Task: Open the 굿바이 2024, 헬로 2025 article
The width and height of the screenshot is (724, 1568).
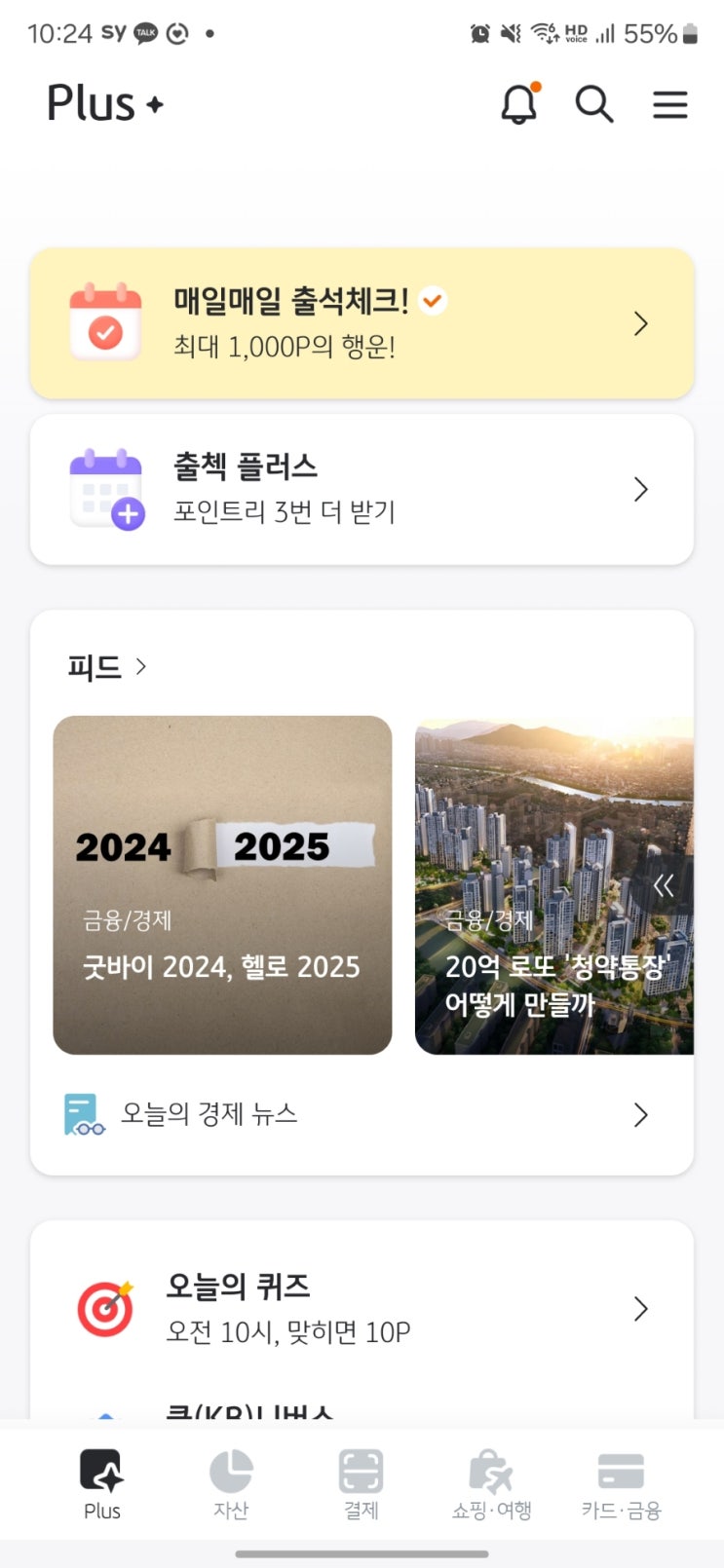Action: [x=222, y=884]
